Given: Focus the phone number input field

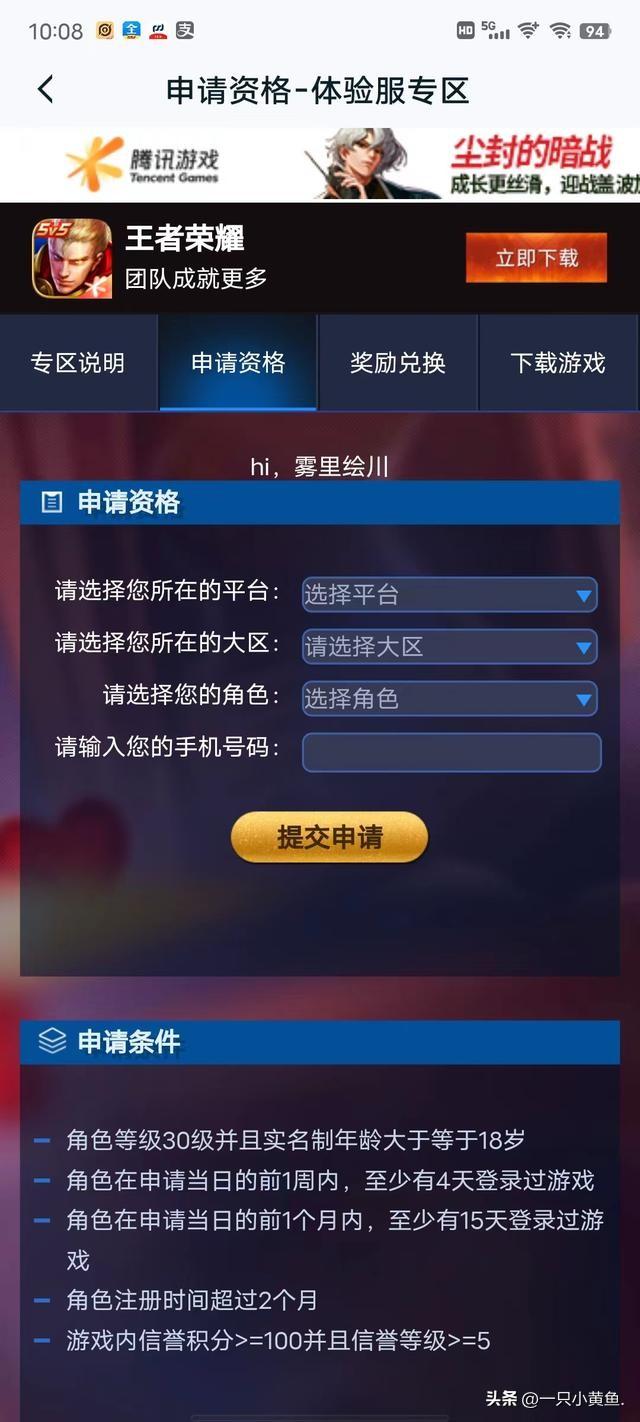Looking at the screenshot, I should (452, 752).
